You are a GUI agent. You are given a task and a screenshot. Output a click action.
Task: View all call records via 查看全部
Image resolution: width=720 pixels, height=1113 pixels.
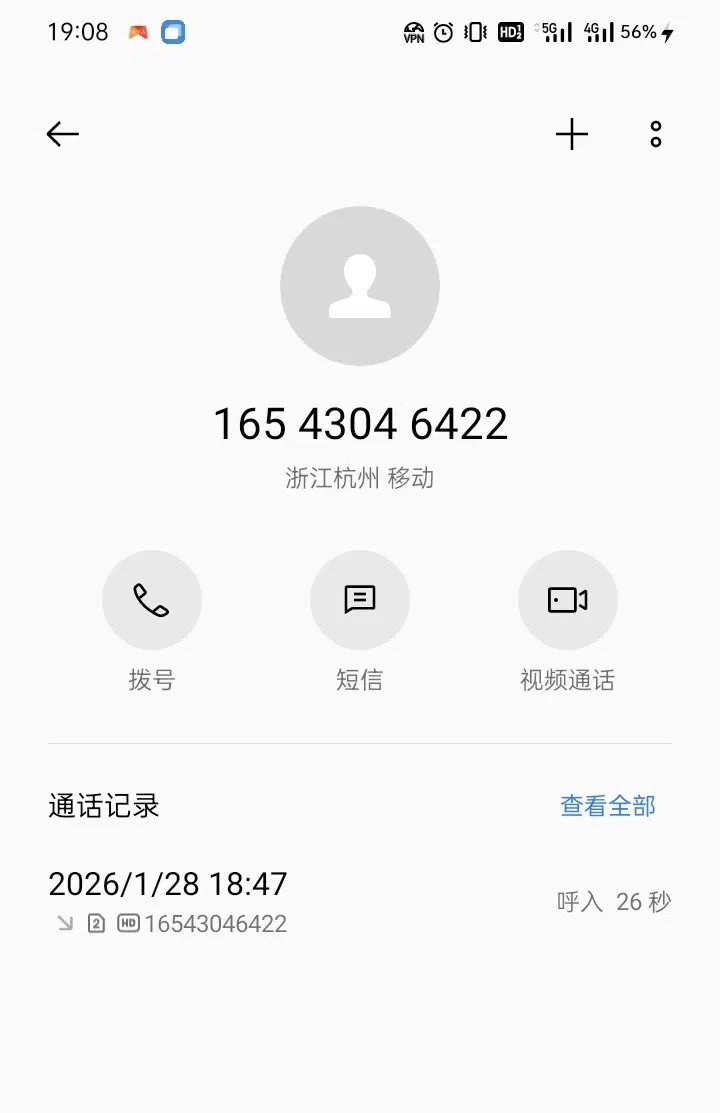pyautogui.click(x=607, y=806)
